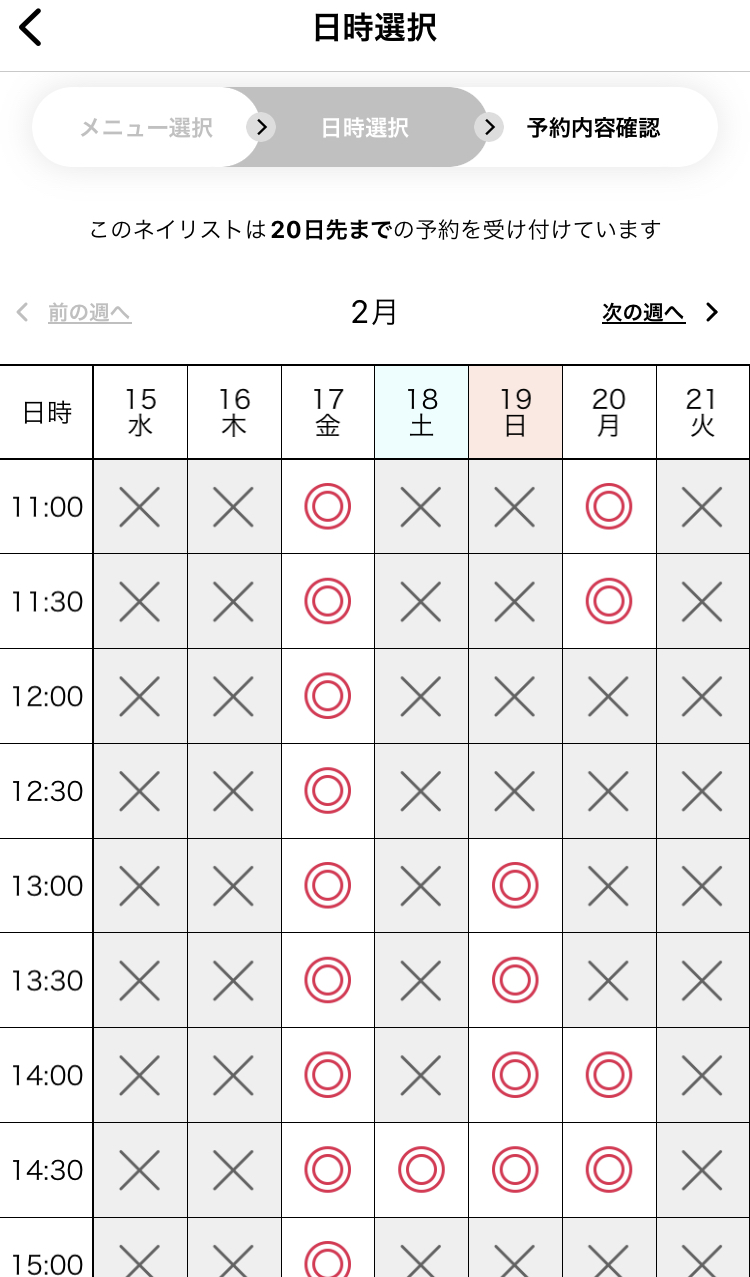Screen dimensions: 750x1277
Task: Pick Sunday 19 at 13:30
Action: click(x=515, y=980)
